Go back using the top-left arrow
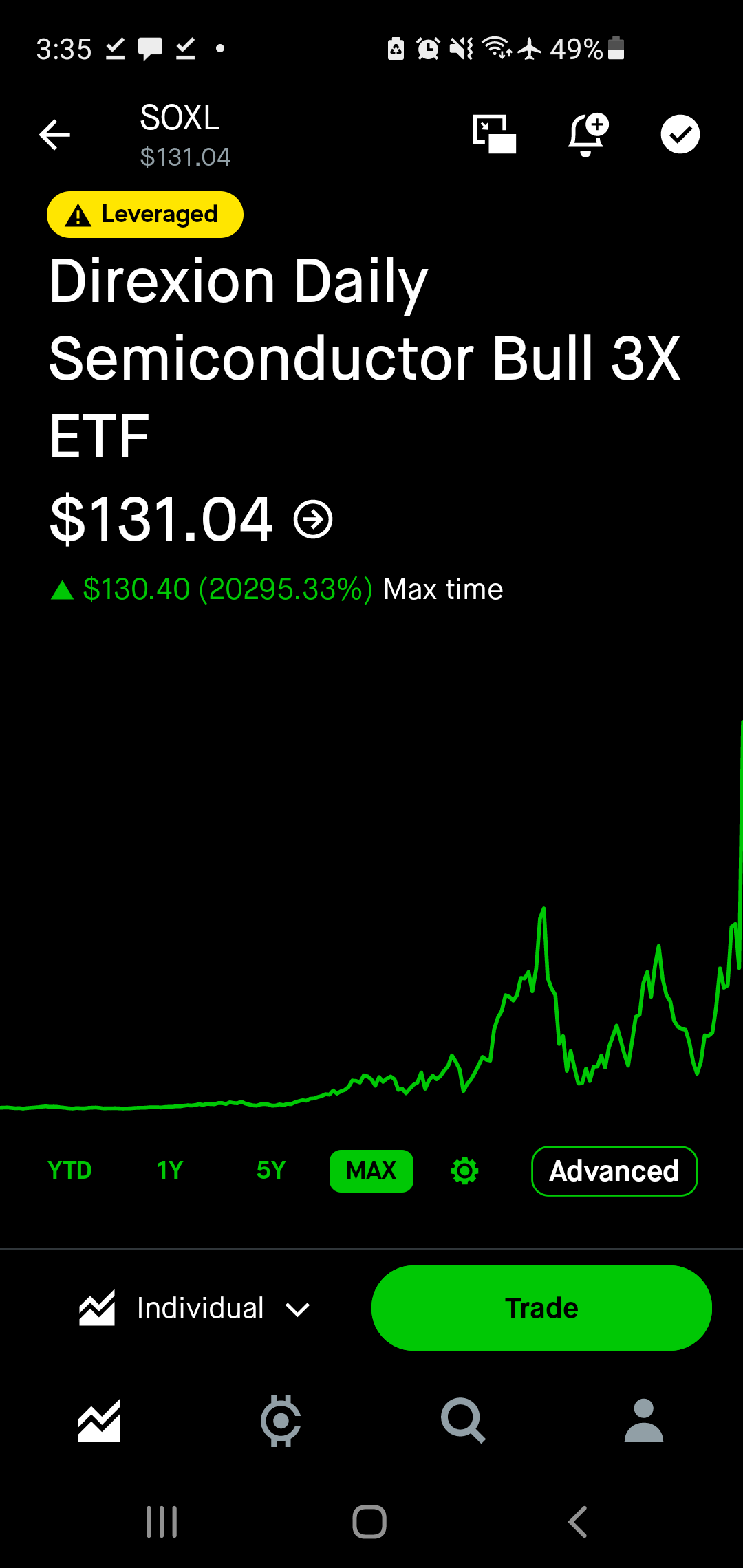Viewport: 743px width, 1568px height. pos(55,134)
